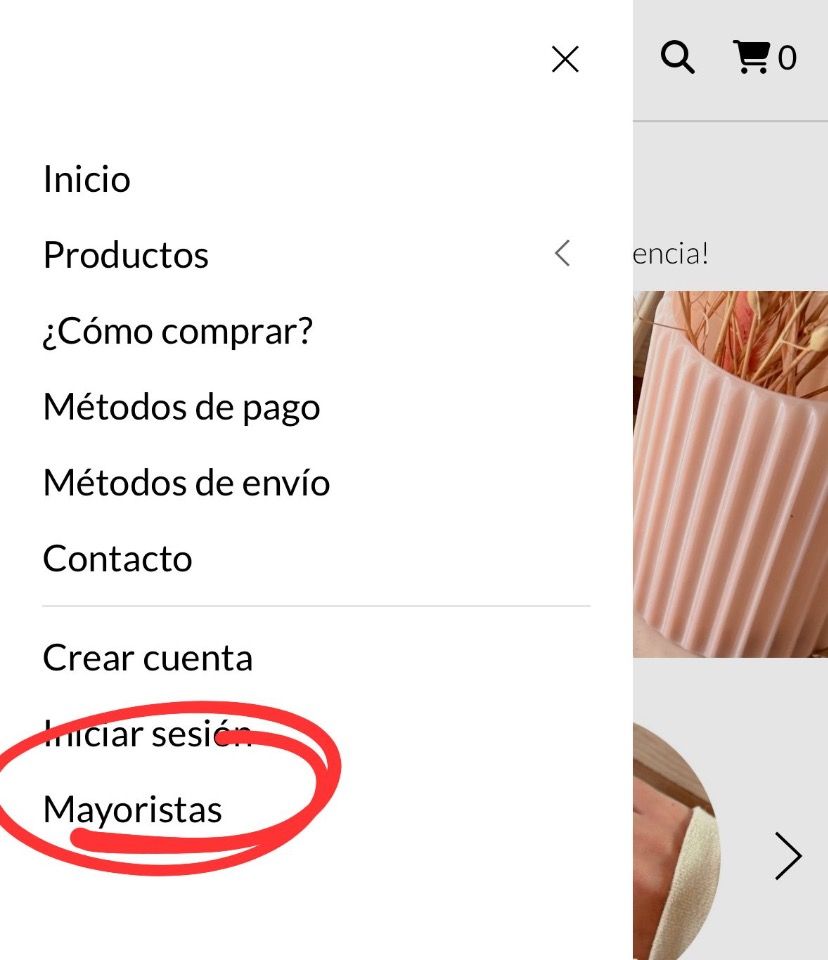Open Métodos de envío

186,483
